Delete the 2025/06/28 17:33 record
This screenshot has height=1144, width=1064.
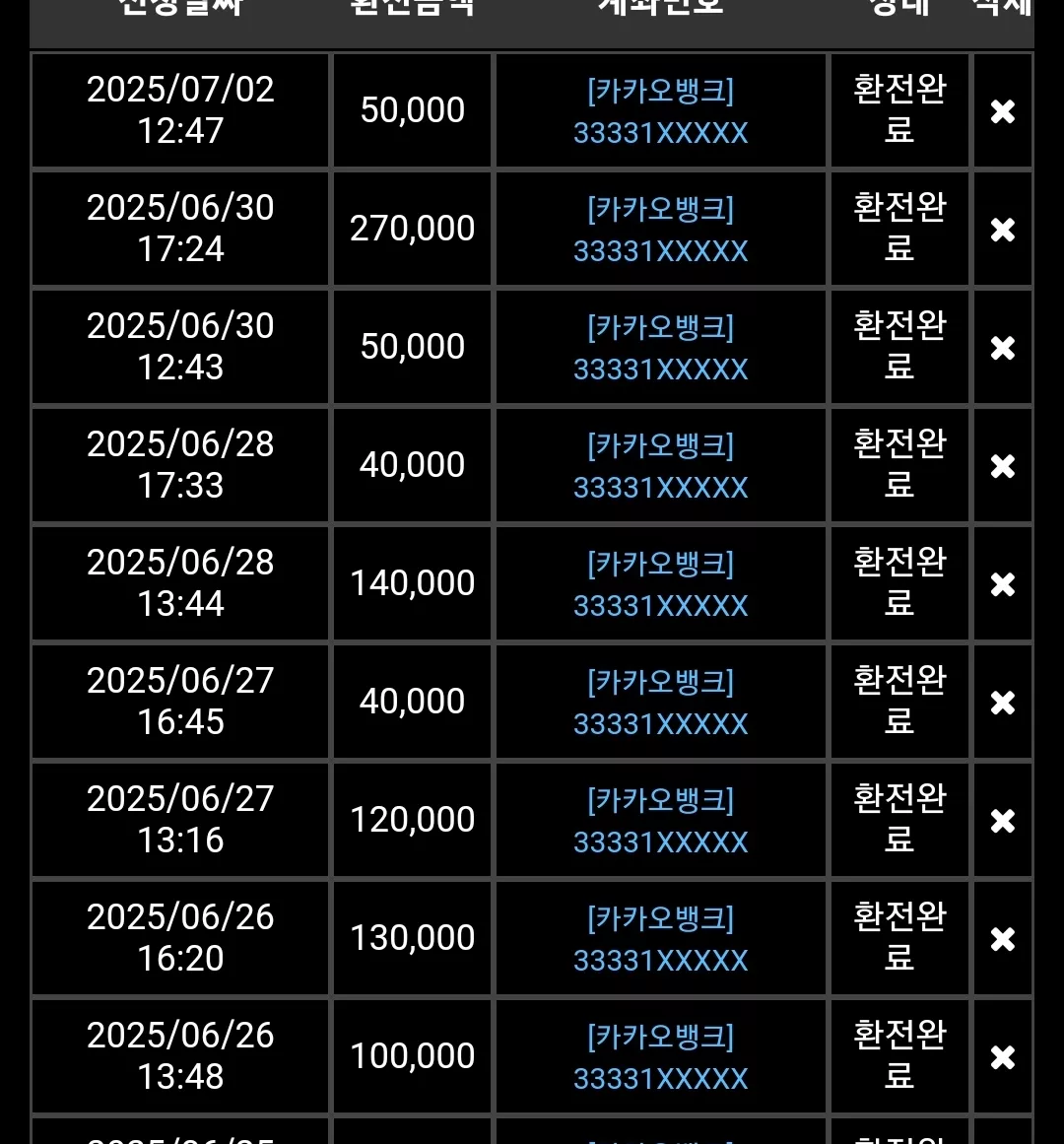point(1003,465)
